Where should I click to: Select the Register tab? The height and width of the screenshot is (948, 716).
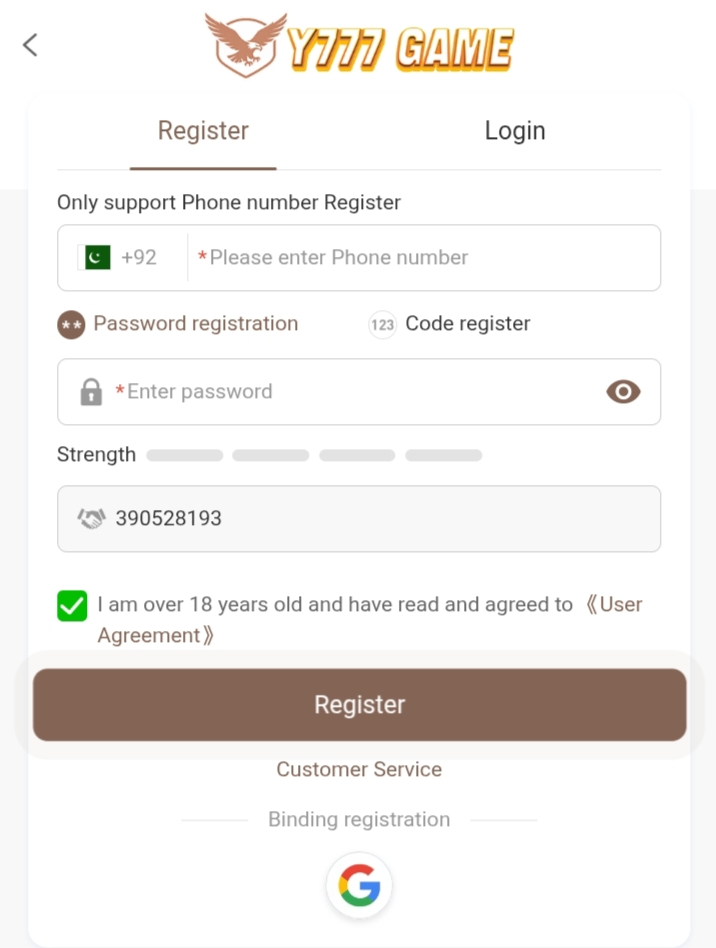point(203,131)
